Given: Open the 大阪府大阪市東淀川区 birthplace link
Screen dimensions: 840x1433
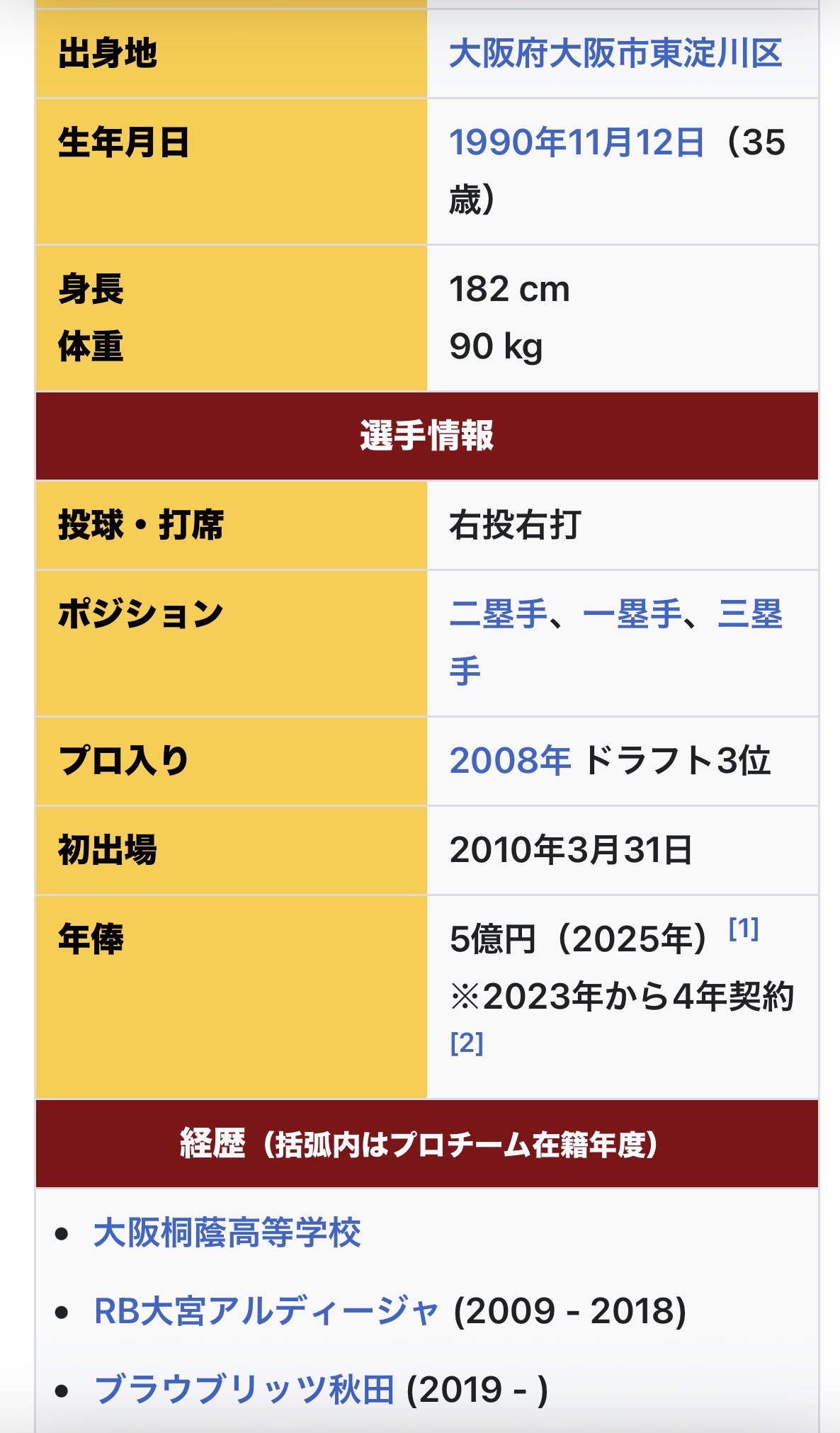Looking at the screenshot, I should 615,54.
